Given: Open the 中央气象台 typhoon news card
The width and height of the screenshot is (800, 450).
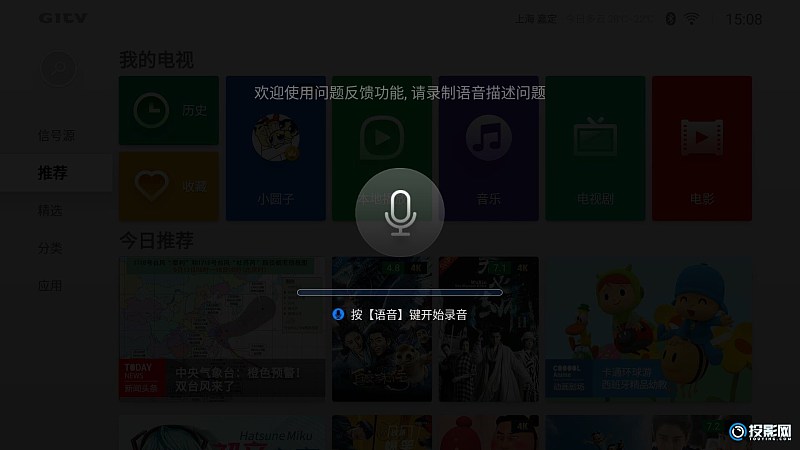Looking at the screenshot, I should pyautogui.click(x=222, y=328).
